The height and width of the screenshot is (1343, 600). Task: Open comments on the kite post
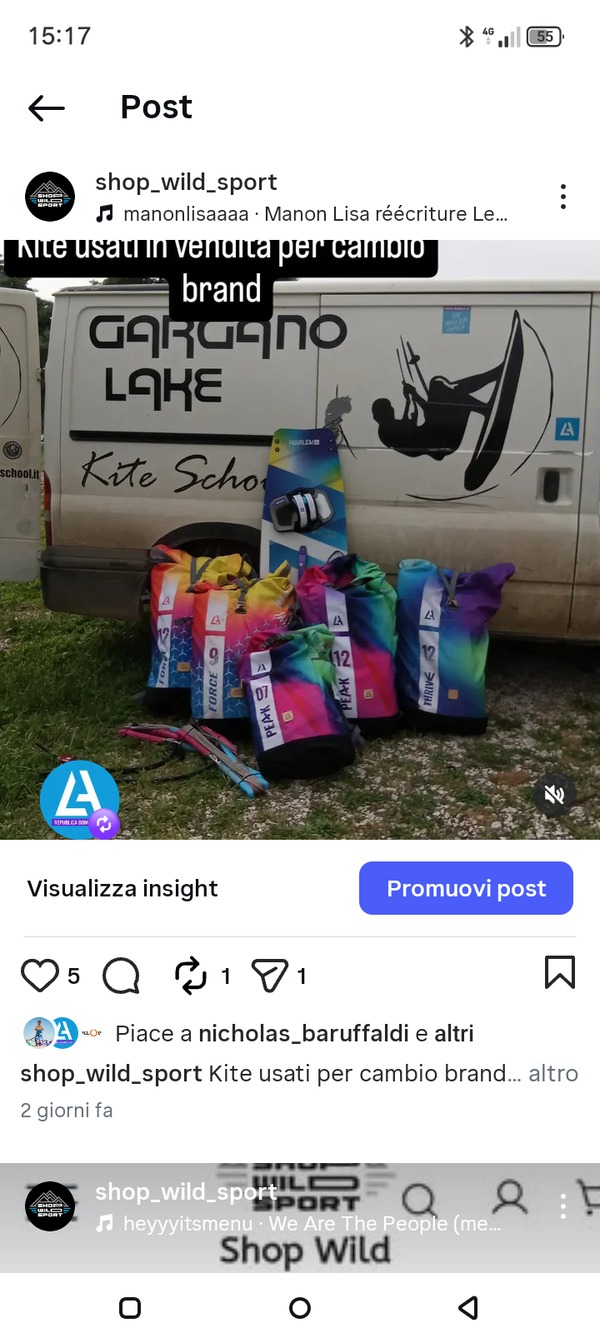[121, 975]
